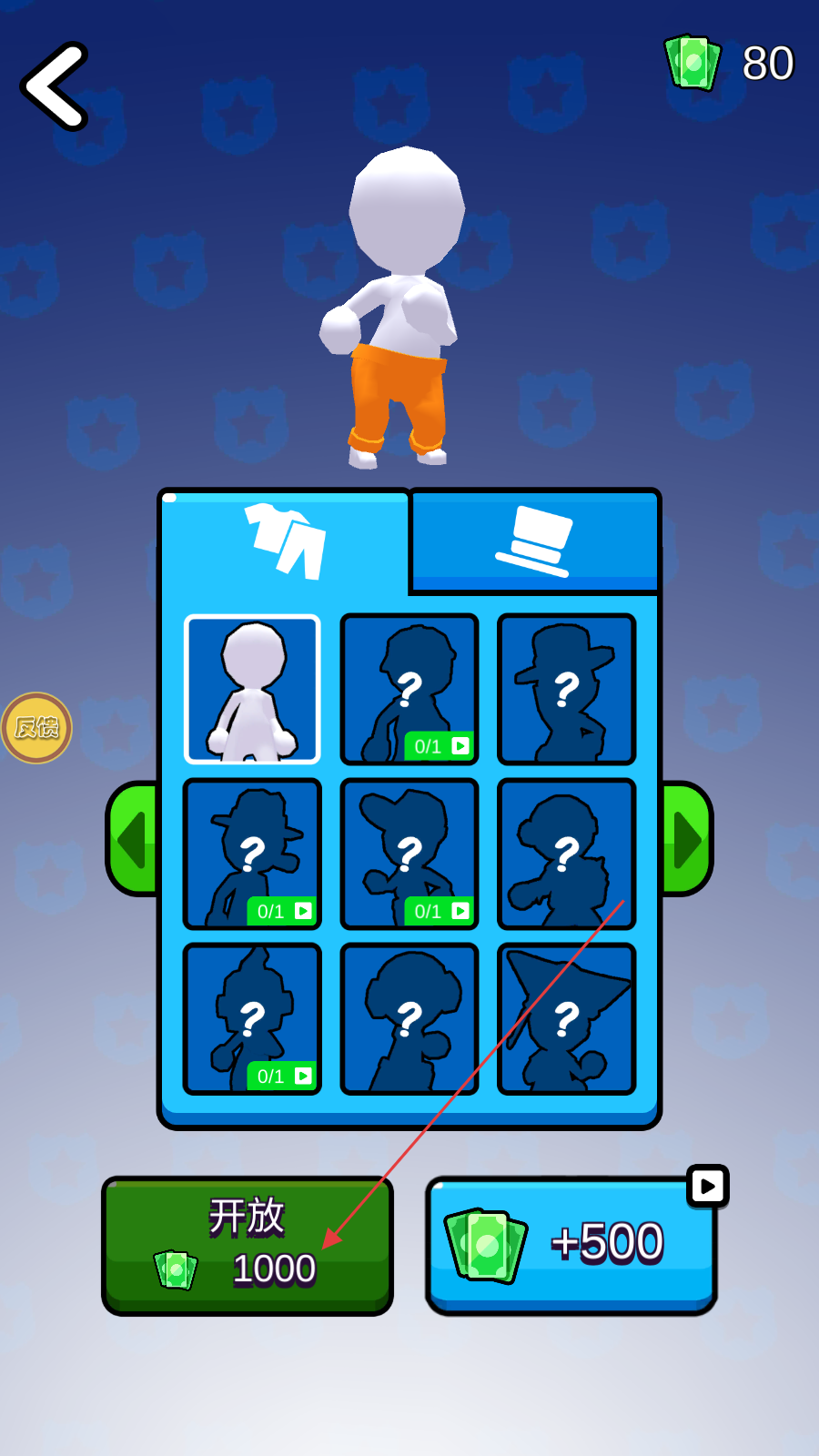Tap the locked witch hat silhouette skin

pos(566,1019)
